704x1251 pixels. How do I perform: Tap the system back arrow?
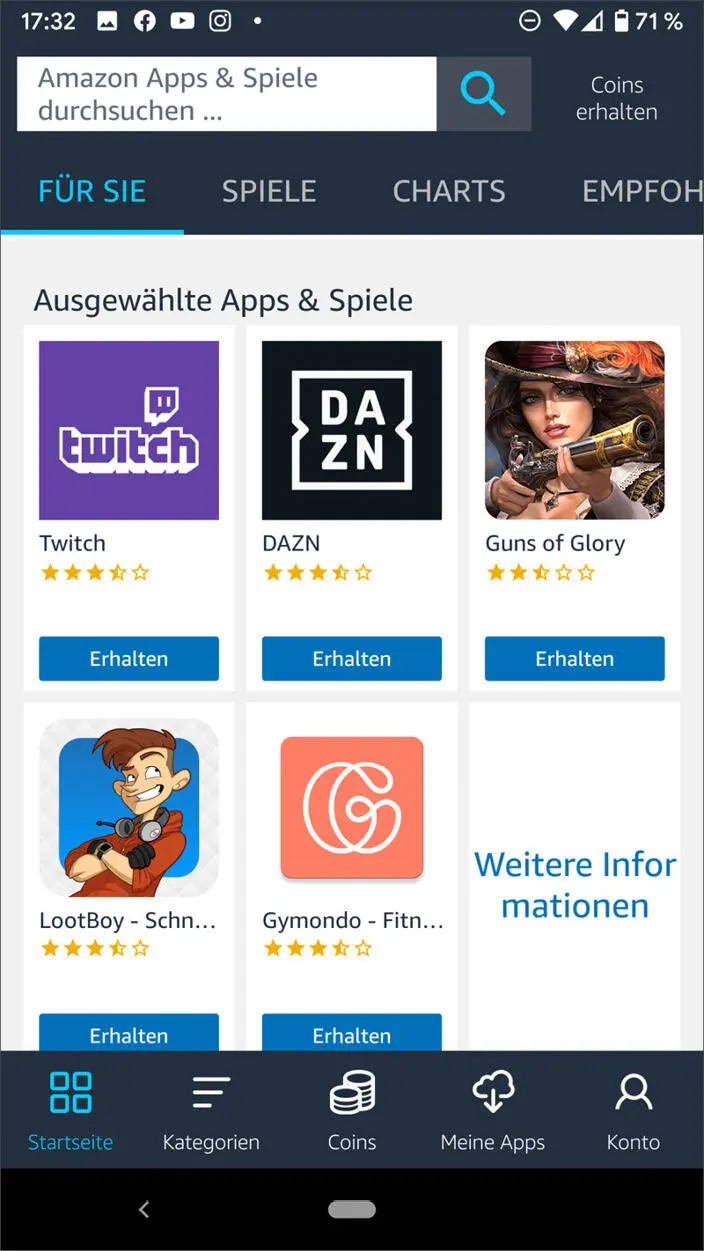pyautogui.click(x=144, y=1210)
